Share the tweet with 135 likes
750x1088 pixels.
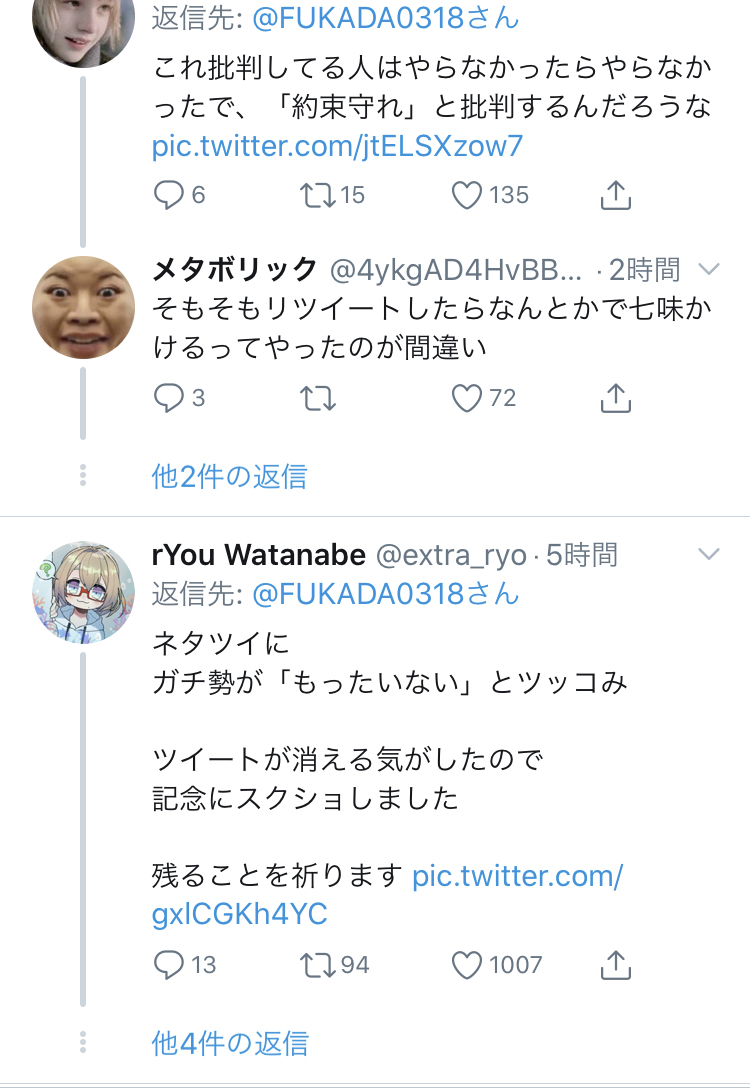[616, 194]
